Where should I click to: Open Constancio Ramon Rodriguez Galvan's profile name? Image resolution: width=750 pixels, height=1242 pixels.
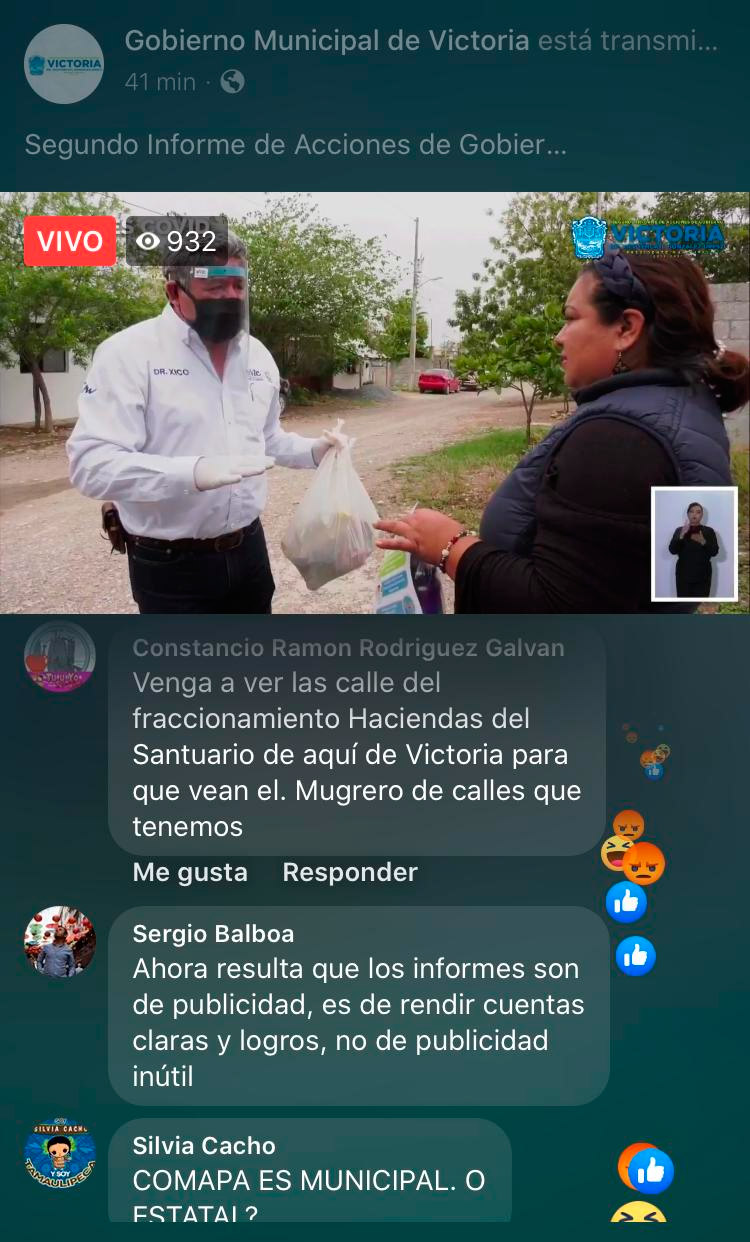(348, 648)
